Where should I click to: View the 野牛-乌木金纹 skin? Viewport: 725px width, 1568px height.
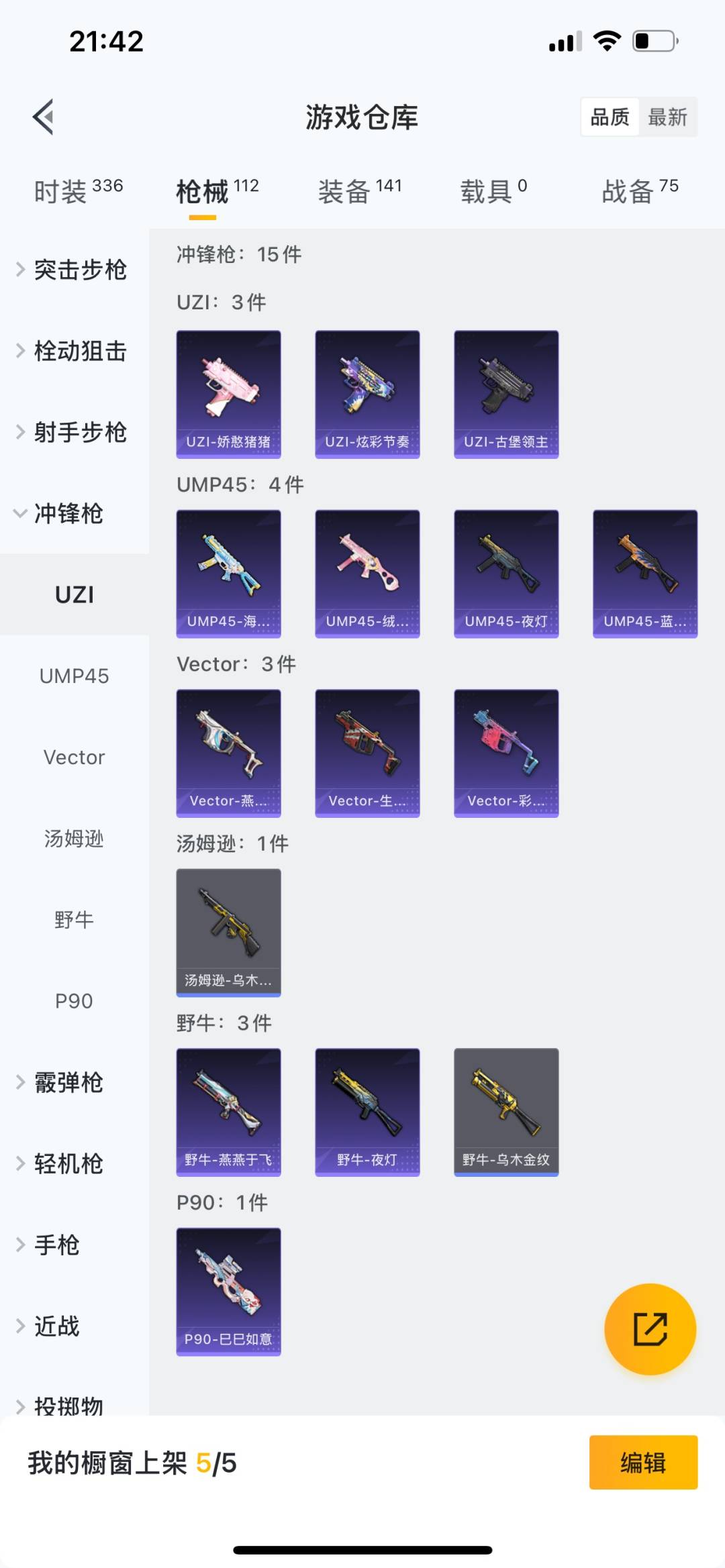pos(506,1112)
